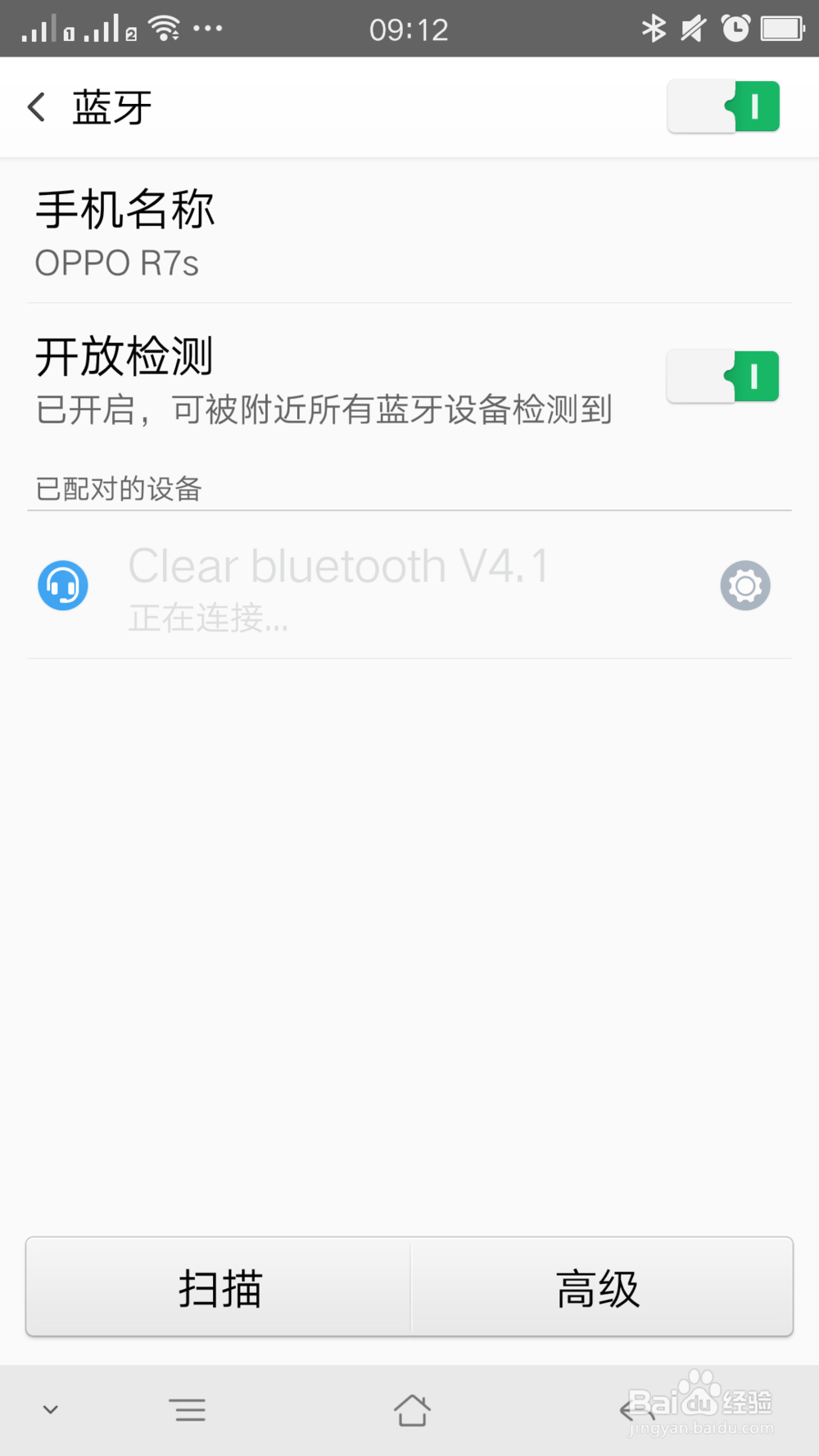Turn off Bluetooth with the top toggle

pos(722,106)
